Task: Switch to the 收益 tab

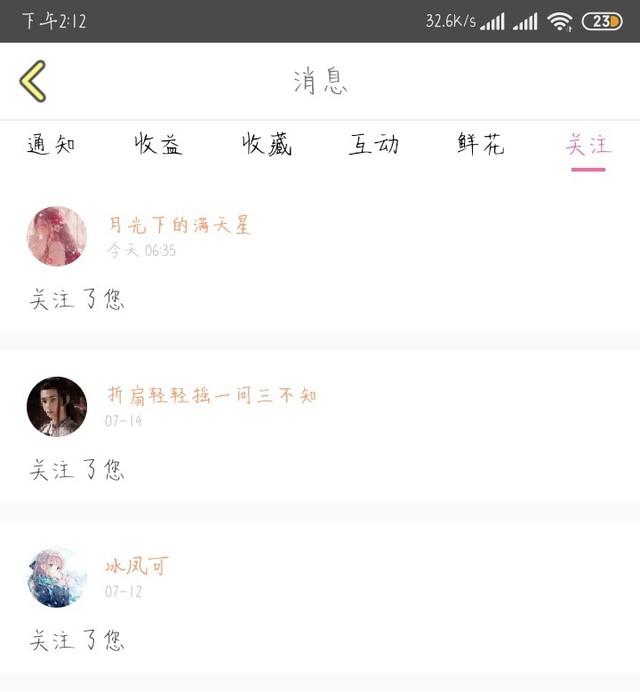Action: (159, 145)
